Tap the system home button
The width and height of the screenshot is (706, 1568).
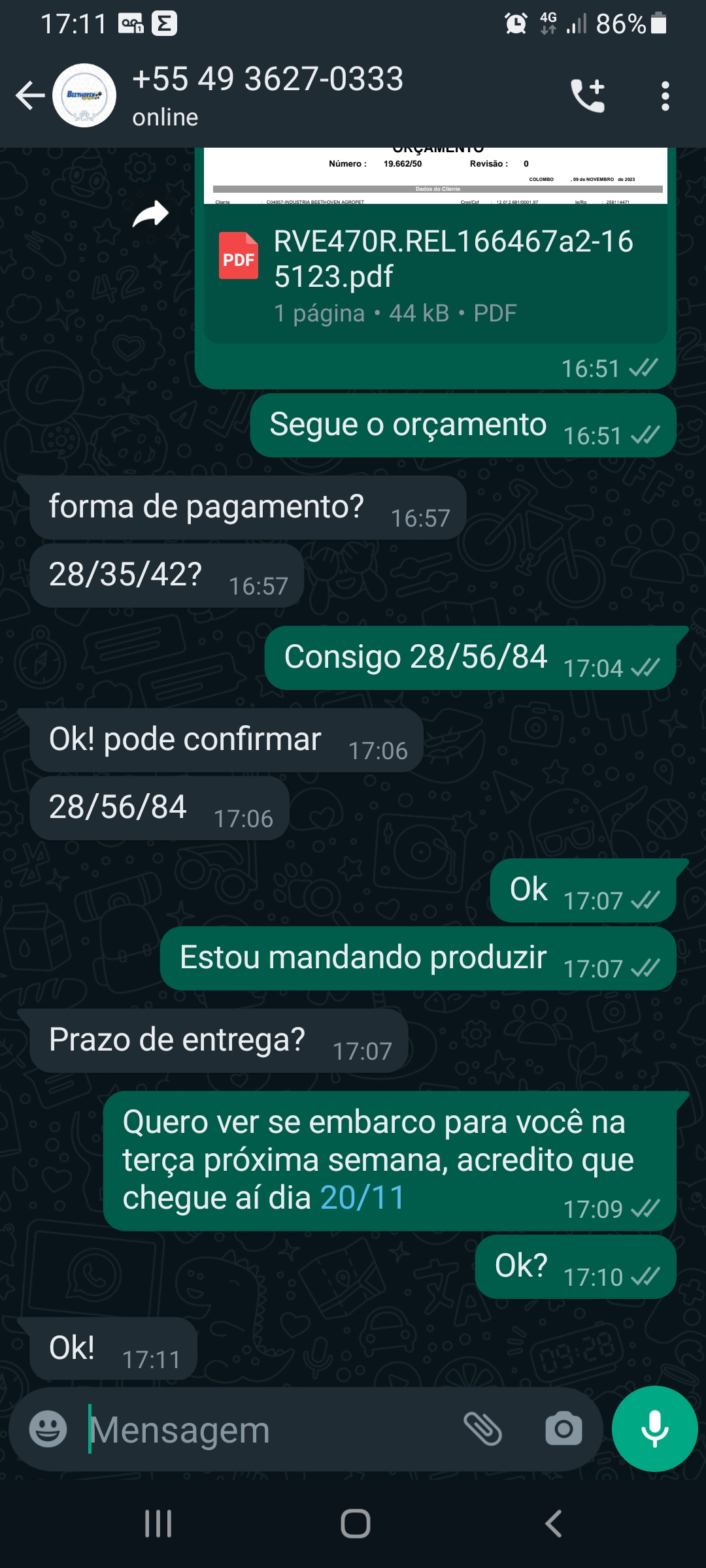(x=355, y=1524)
